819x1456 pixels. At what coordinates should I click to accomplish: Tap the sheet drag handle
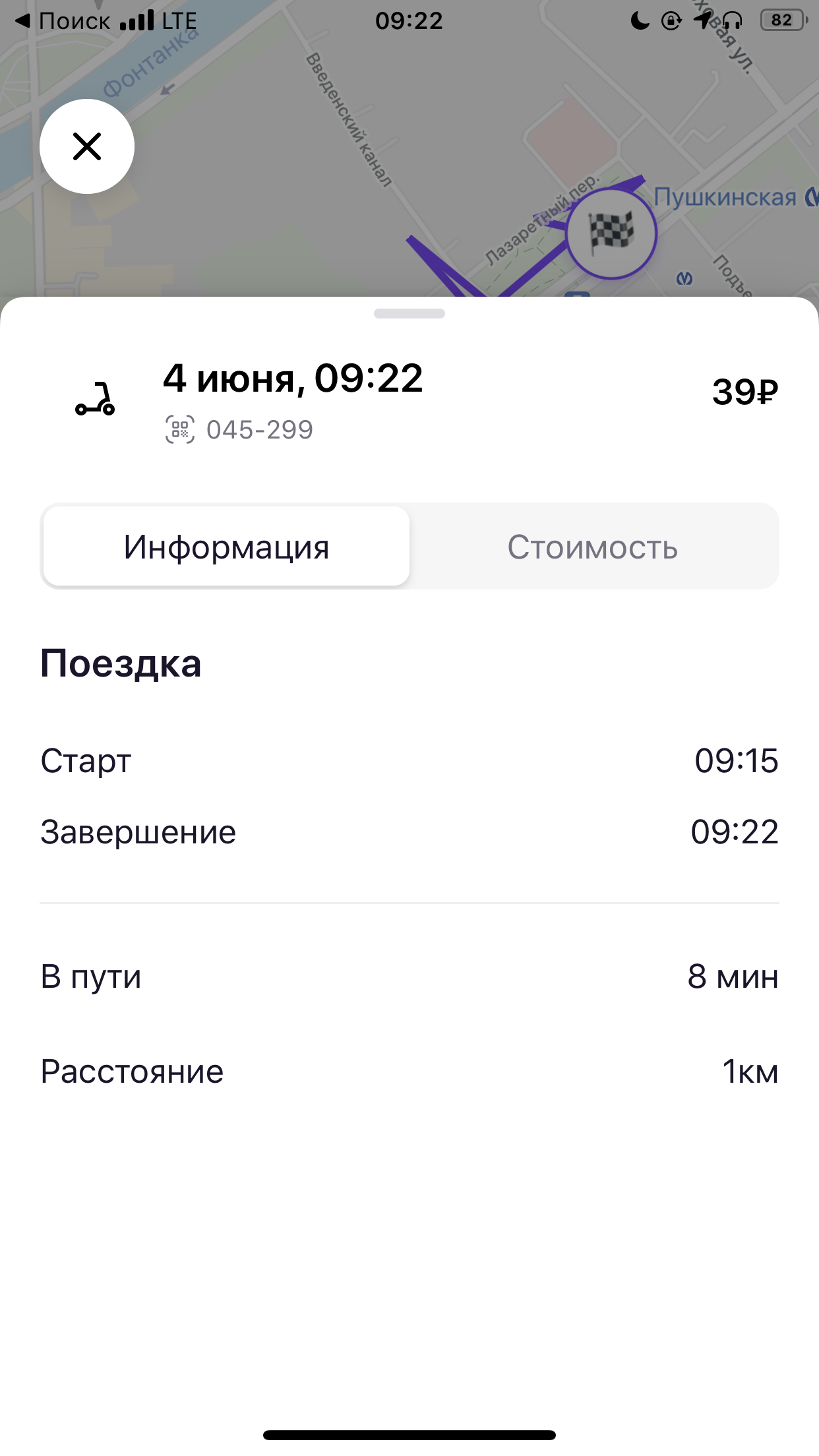[409, 314]
